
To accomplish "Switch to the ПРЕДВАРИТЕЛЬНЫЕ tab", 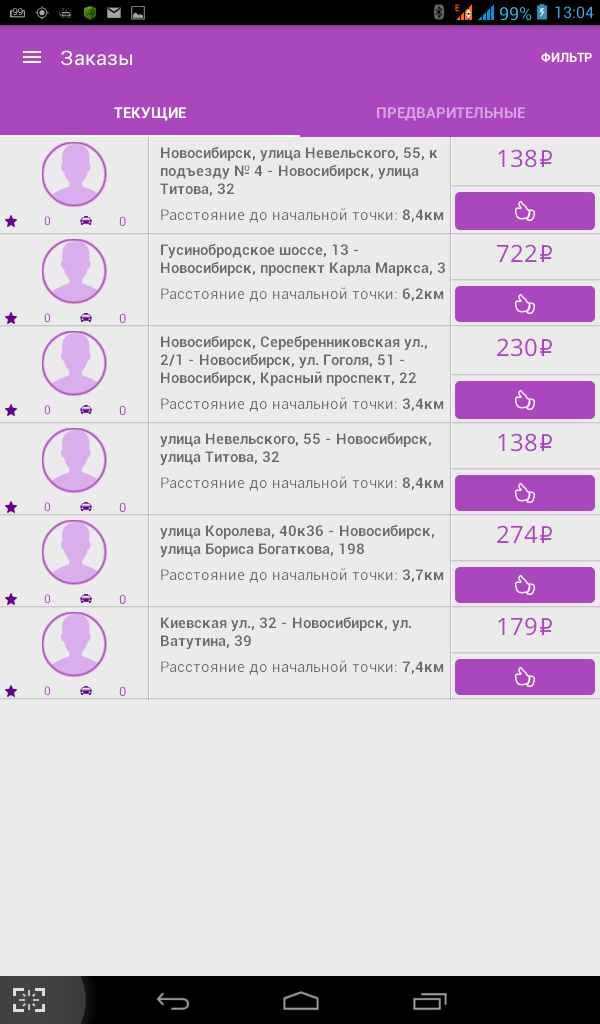I will (x=450, y=112).
